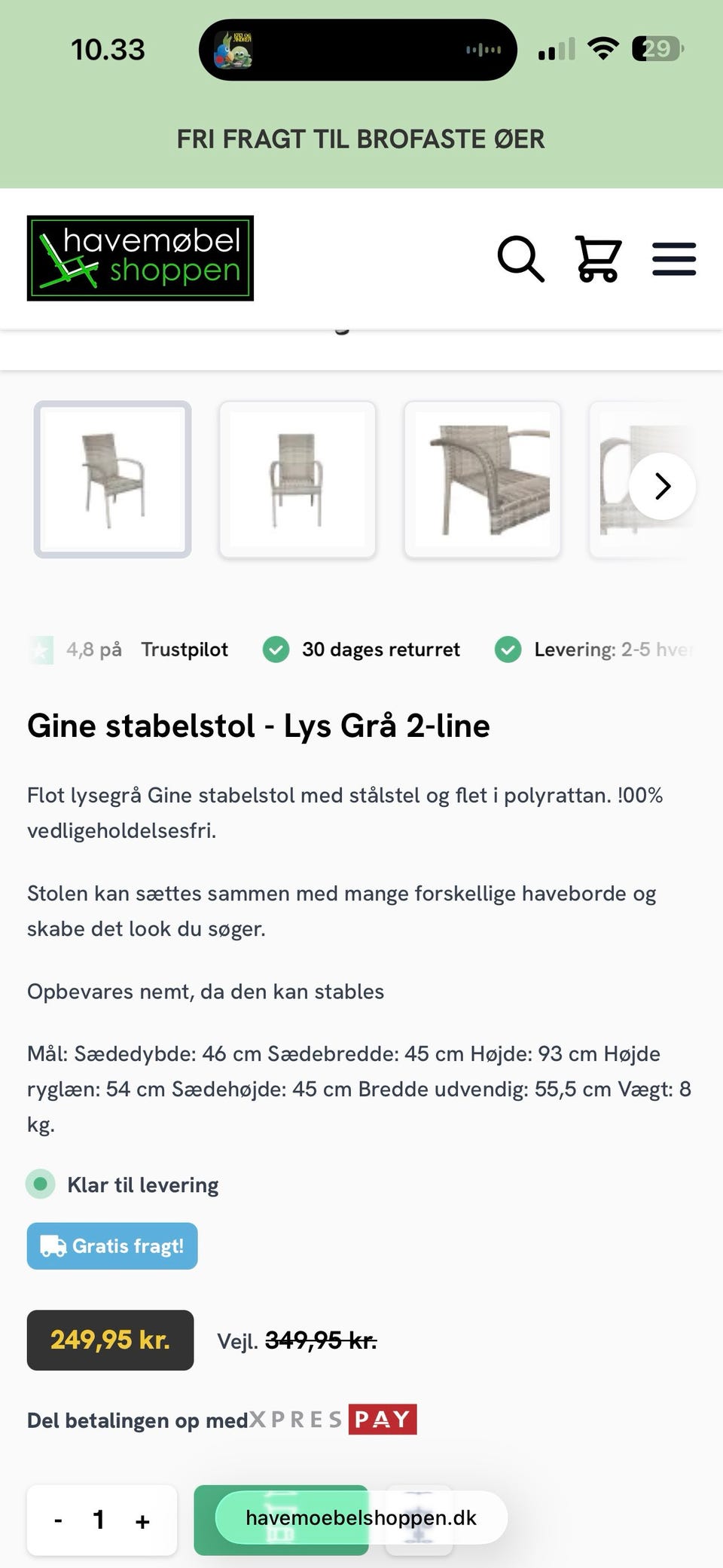The image size is (723, 1568).
Task: Tap the havemoebelshoppen.dk address bar
Action: 361,1520
